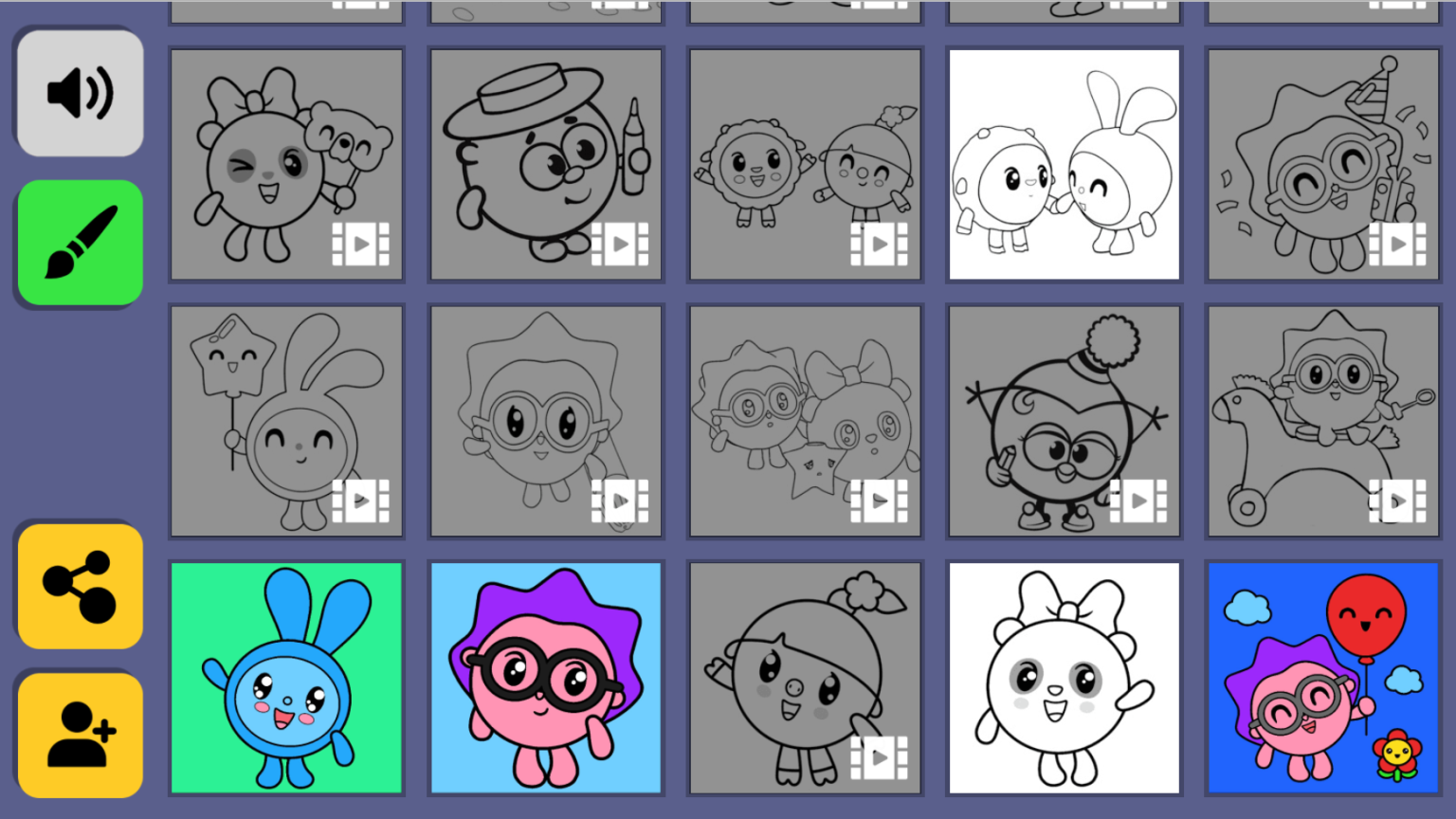Select the waving girl with flower hairpin
Image resolution: width=1456 pixels, height=819 pixels.
point(805,678)
